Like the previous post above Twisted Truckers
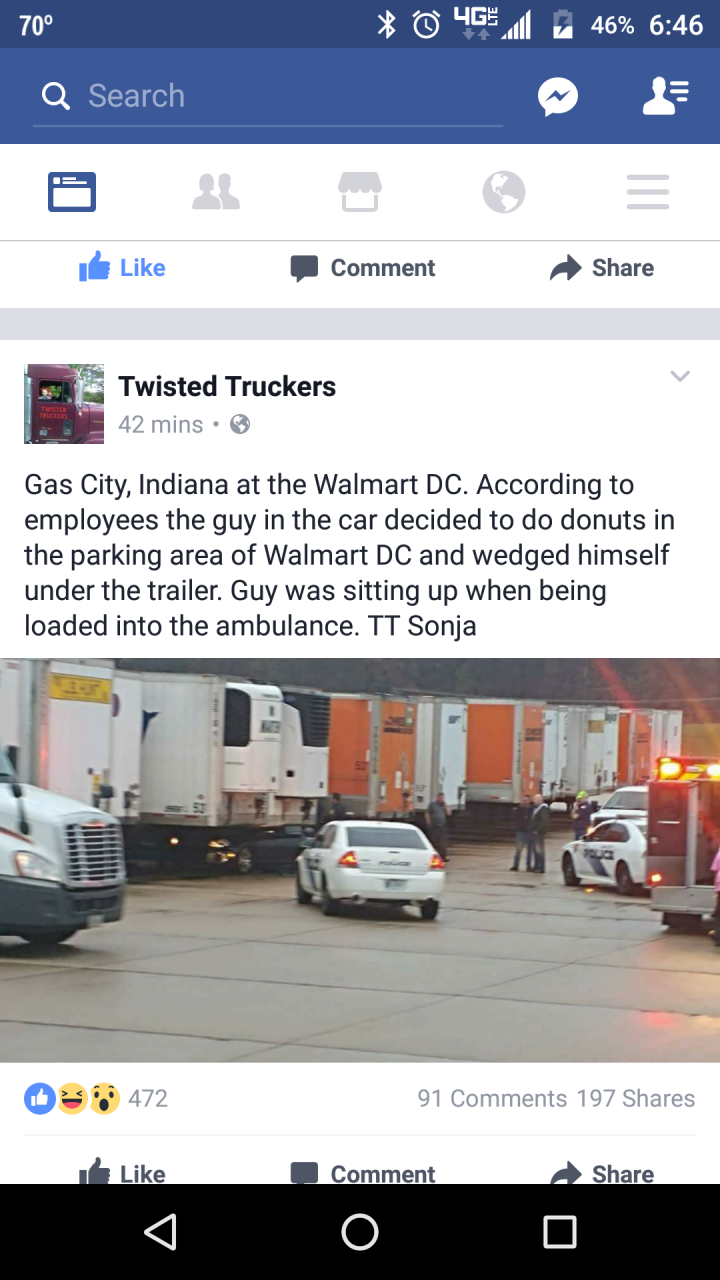The image size is (720, 1280). pyautogui.click(x=122, y=268)
